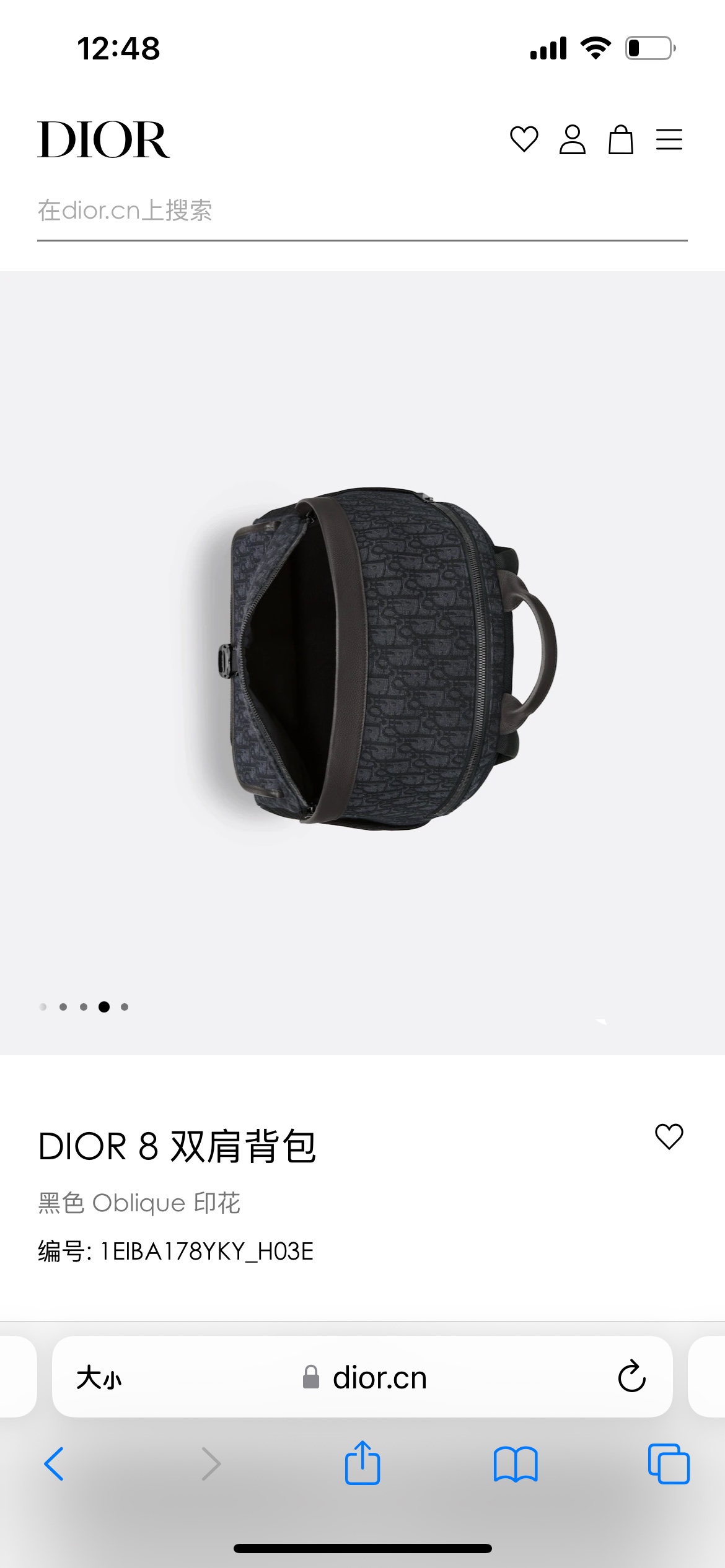The width and height of the screenshot is (725, 1568).
Task: Tap the dior.cn search field
Action: pos(362,211)
